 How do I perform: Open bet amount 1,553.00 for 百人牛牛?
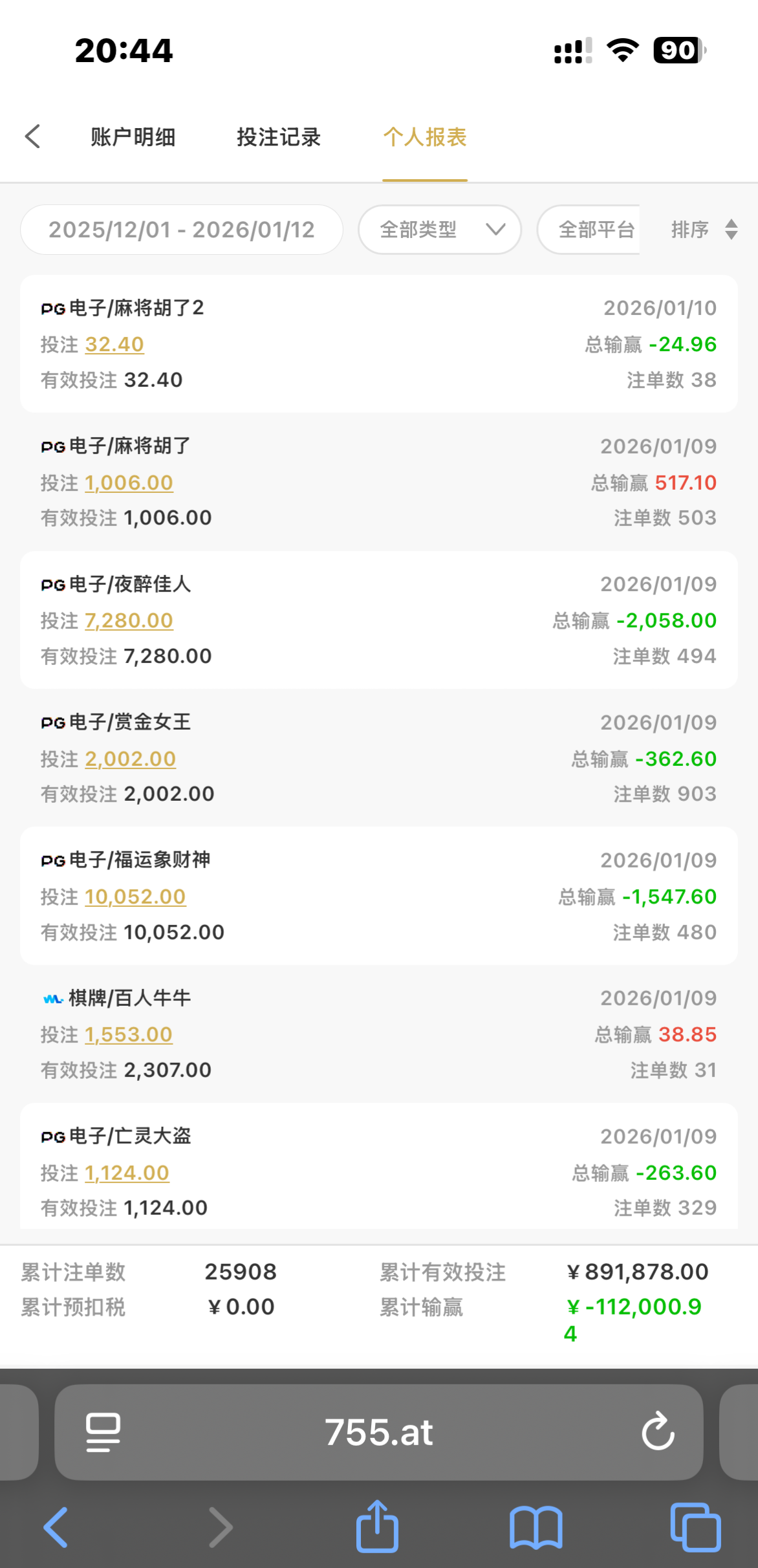coord(129,1034)
